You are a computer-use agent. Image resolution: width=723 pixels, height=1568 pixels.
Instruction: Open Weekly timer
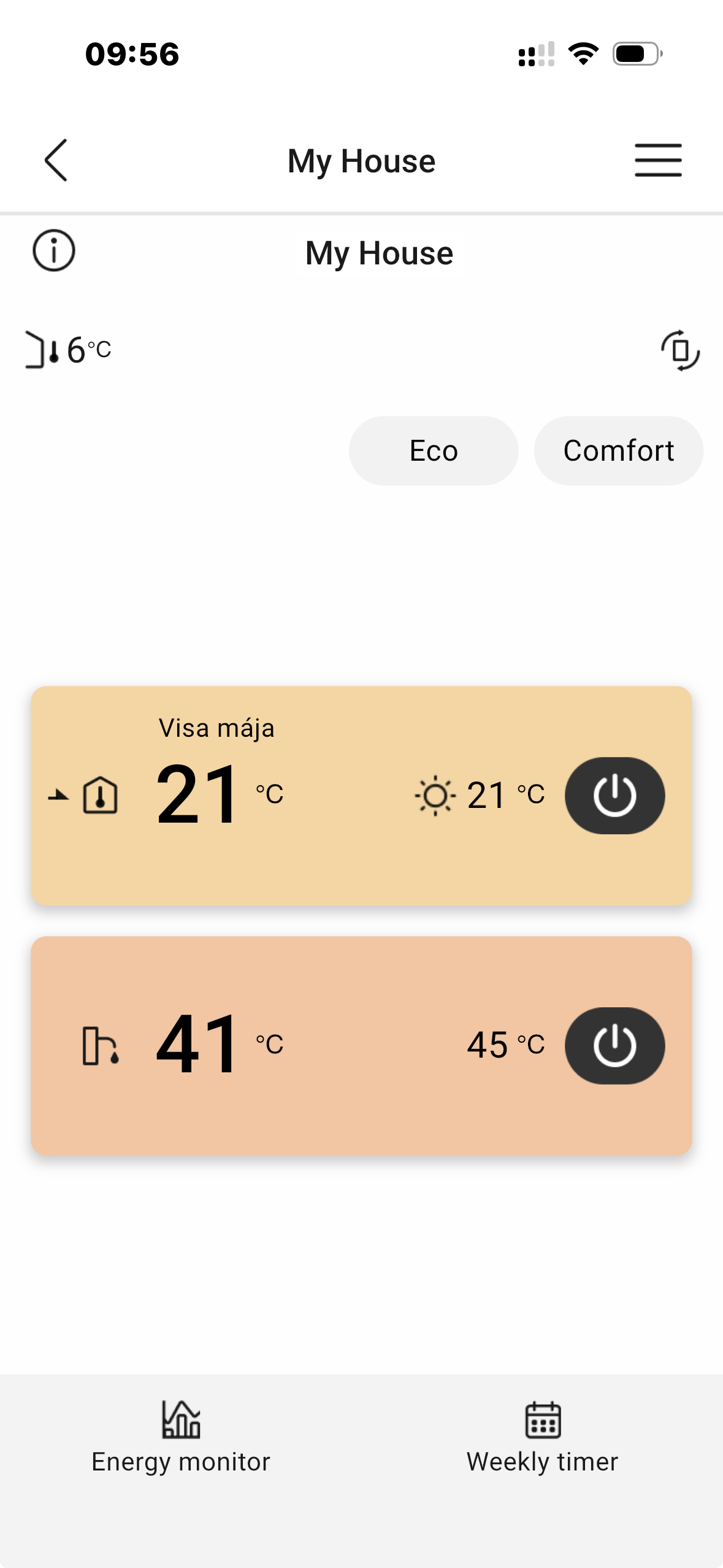pos(542,1437)
